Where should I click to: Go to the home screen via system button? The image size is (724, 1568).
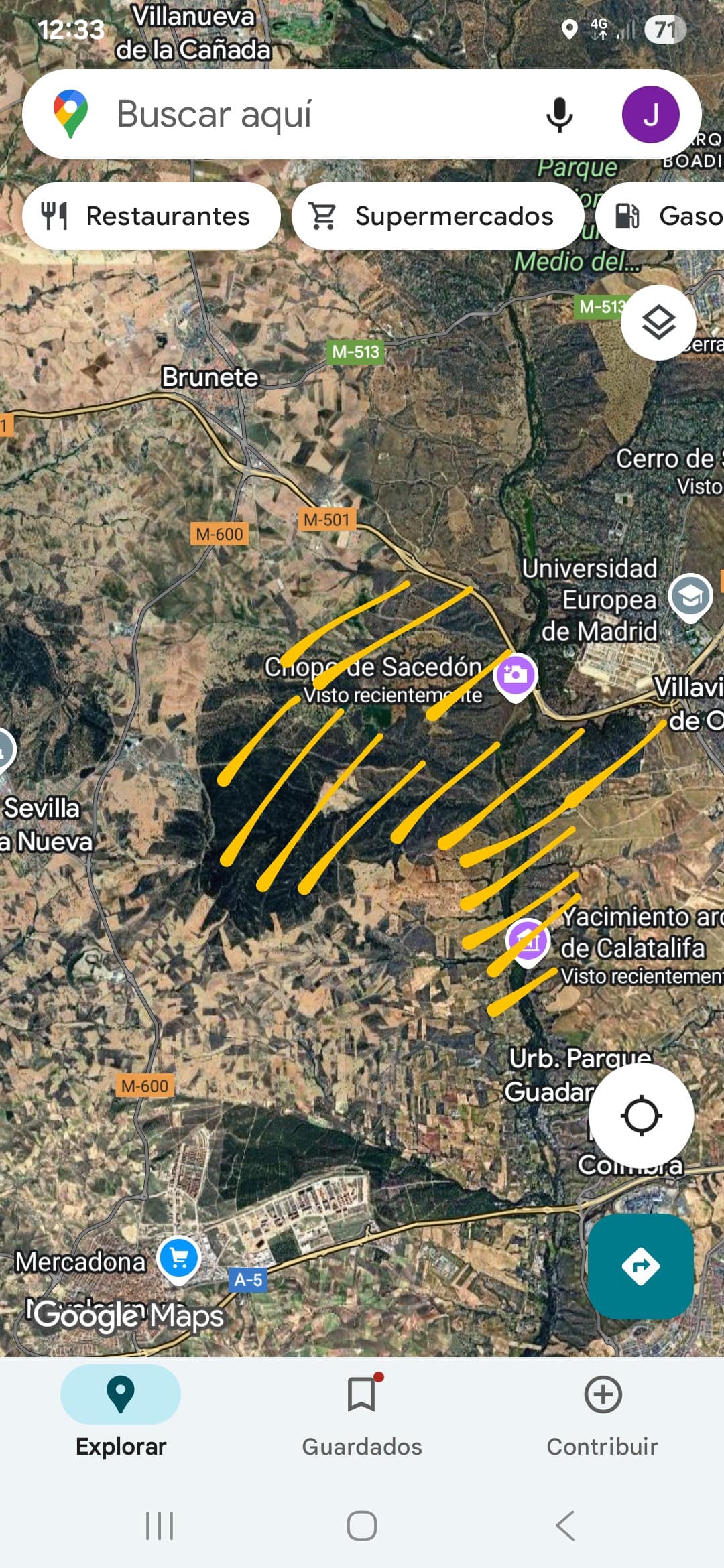coord(362,1526)
